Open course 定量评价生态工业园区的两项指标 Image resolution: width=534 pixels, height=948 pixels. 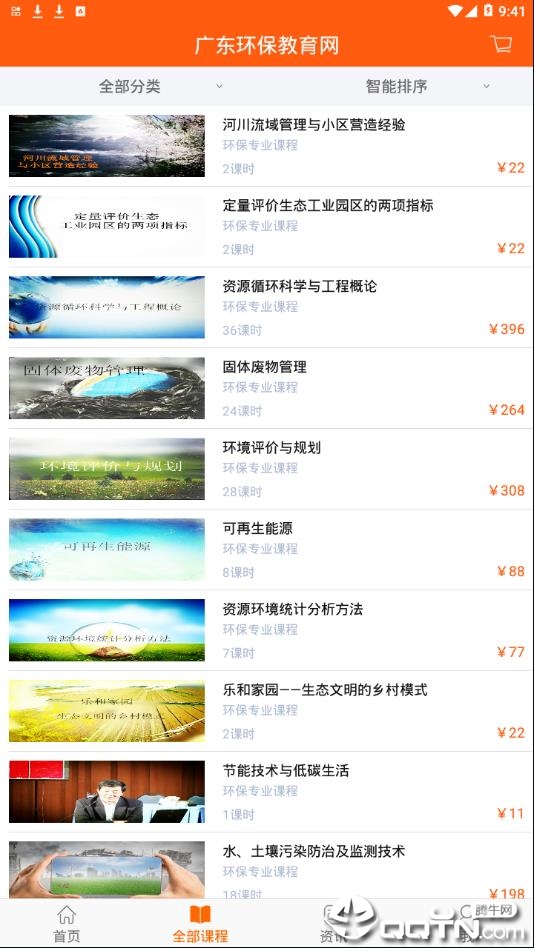267,227
